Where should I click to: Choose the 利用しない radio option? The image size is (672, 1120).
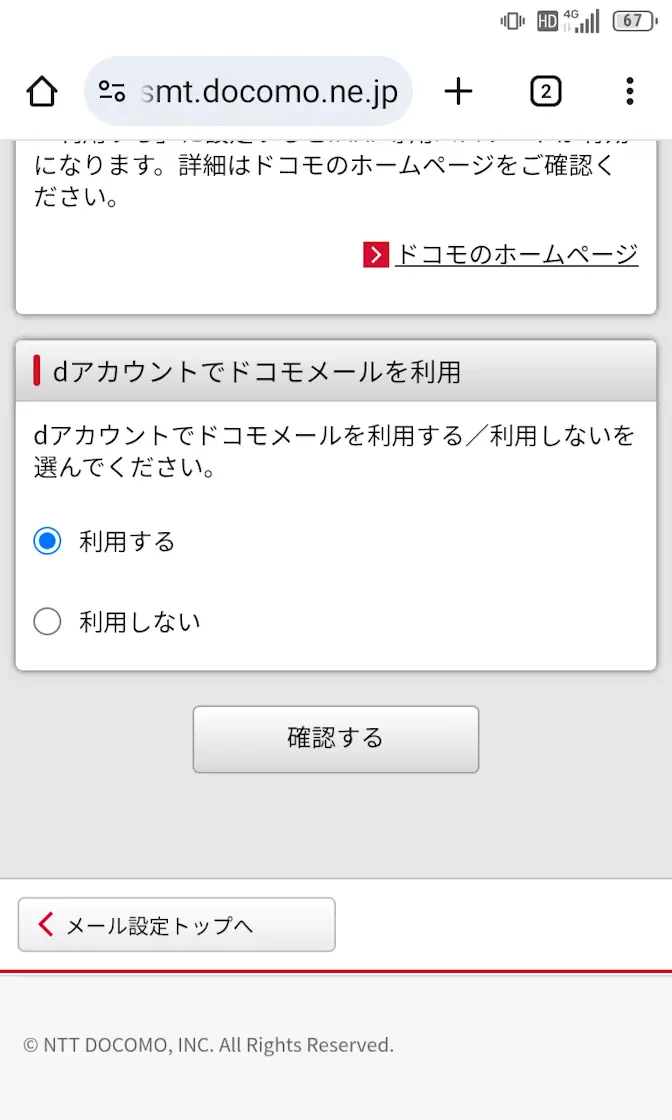click(x=48, y=622)
